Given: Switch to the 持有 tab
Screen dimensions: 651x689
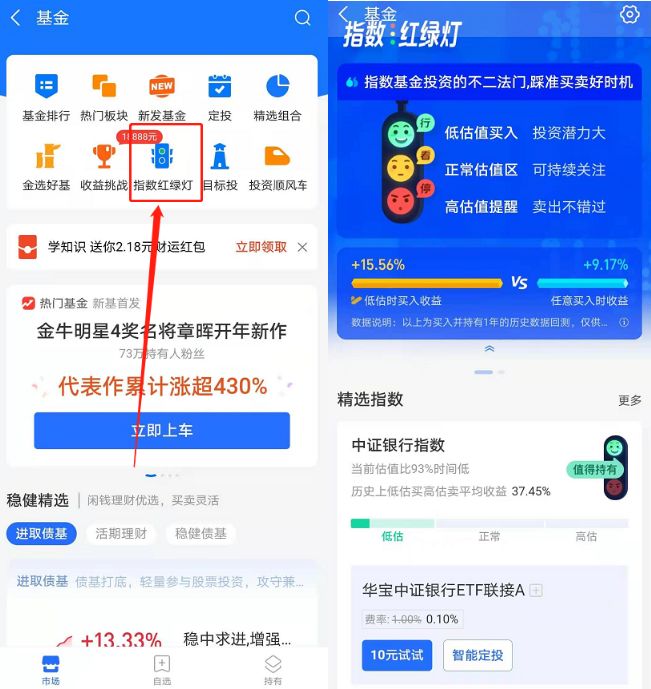Looking at the screenshot, I should click(273, 670).
